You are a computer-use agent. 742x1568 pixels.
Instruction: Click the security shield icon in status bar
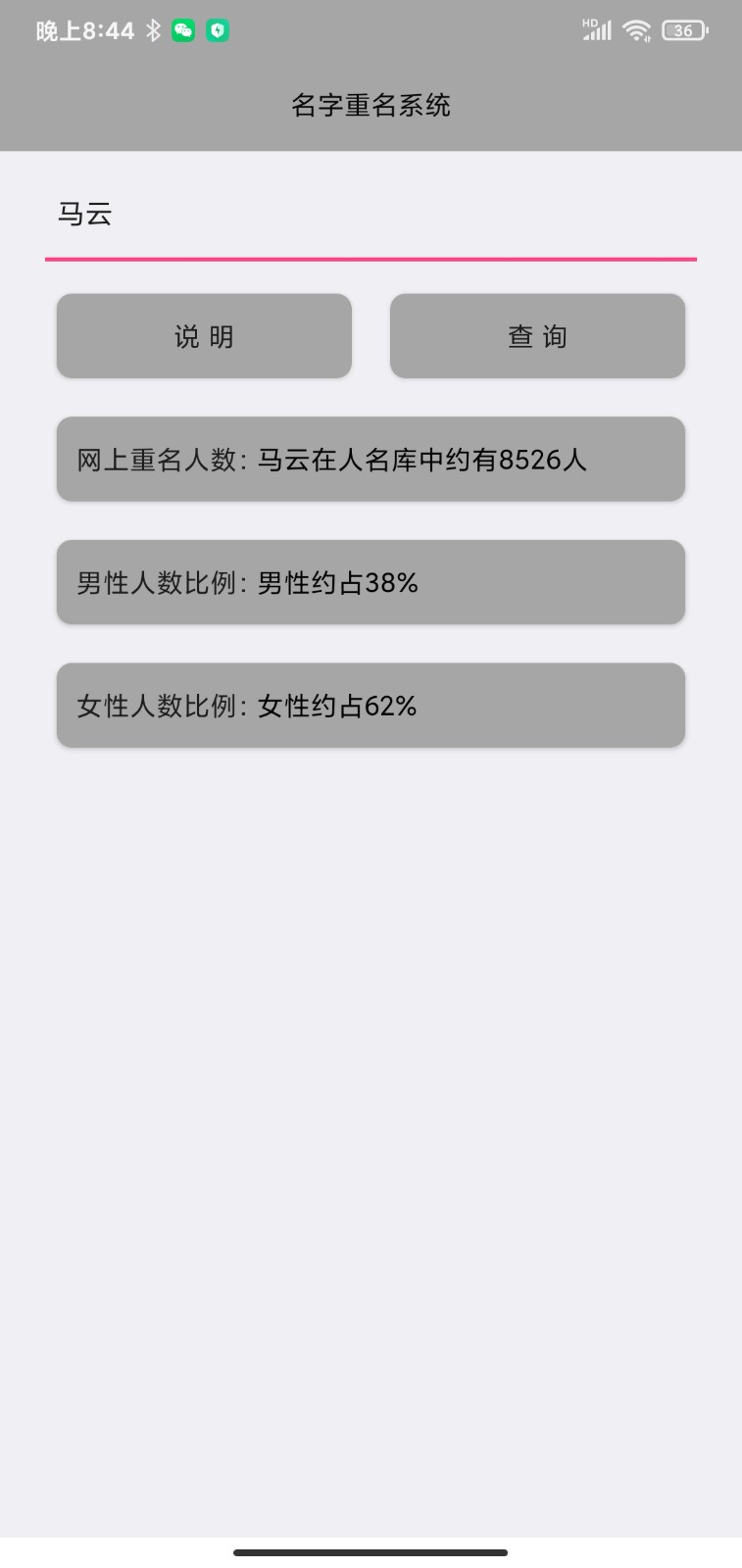tap(217, 30)
